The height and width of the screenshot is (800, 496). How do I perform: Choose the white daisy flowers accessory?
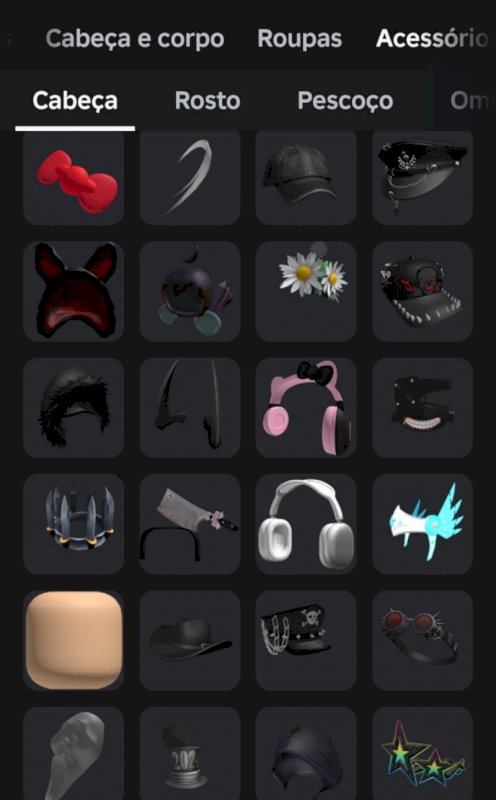coord(306,291)
